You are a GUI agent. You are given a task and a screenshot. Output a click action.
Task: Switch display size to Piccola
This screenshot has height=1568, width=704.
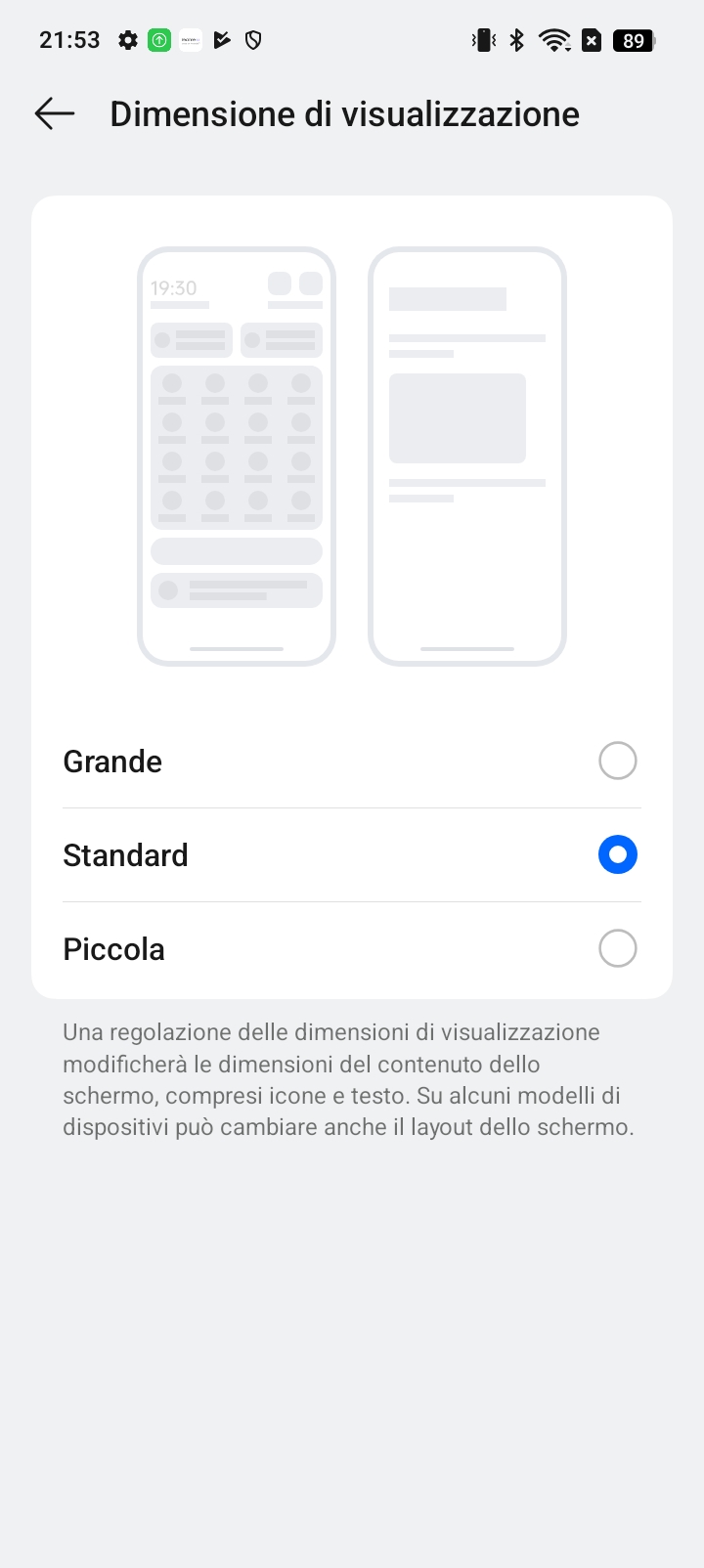(x=352, y=949)
